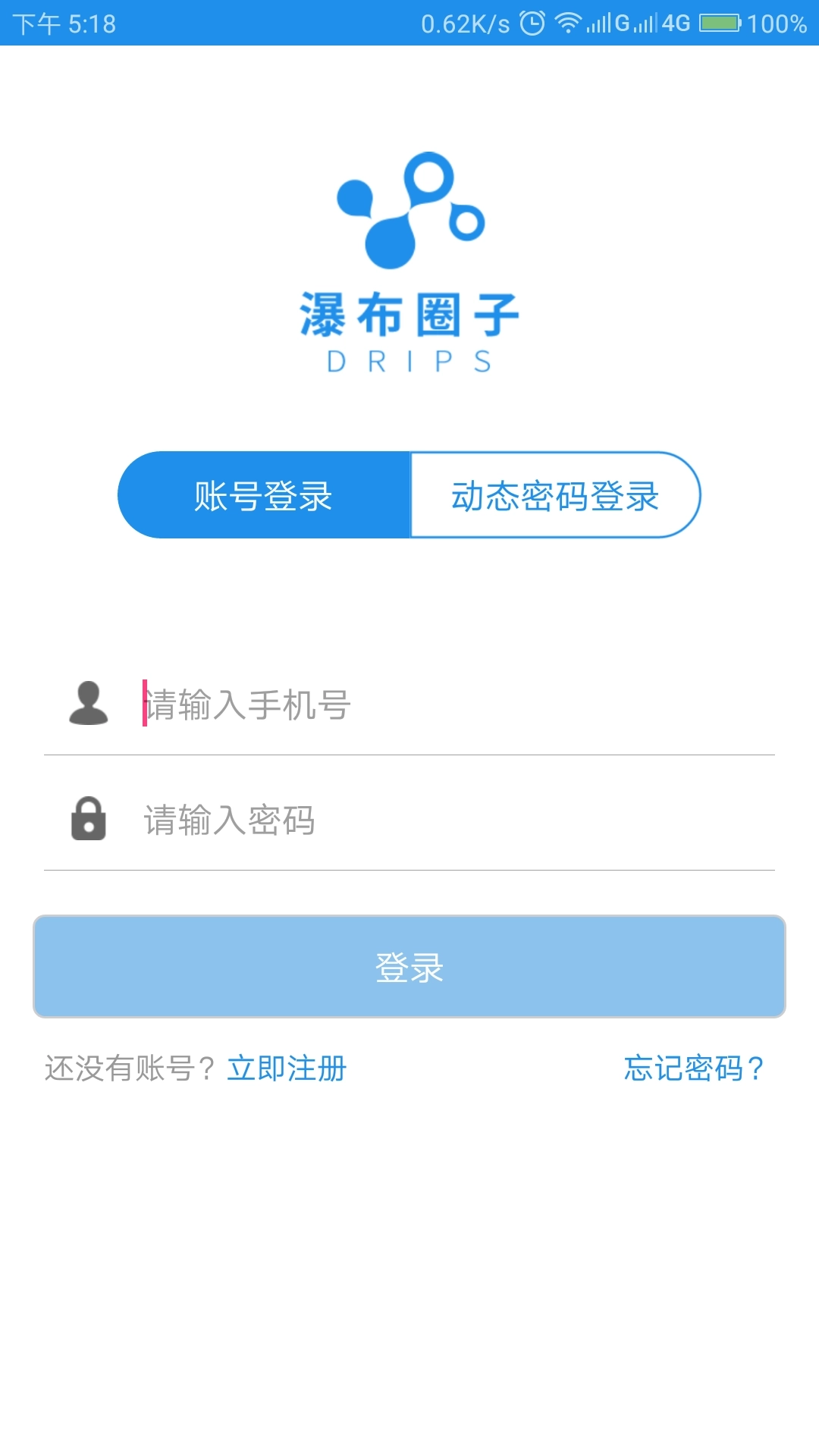Select the 账号登录 tab
Viewport: 819px width, 1456px height.
pyautogui.click(x=262, y=494)
